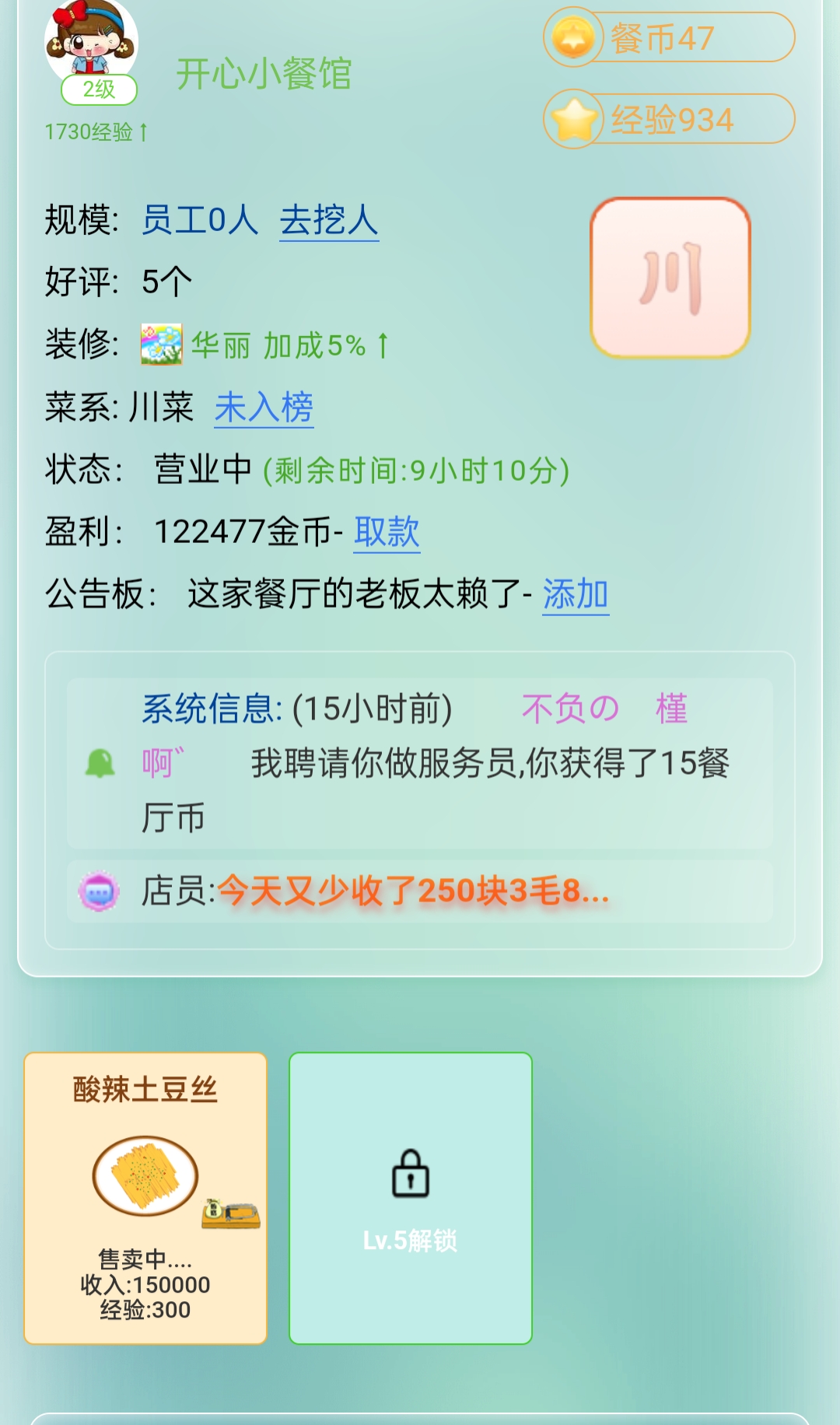Upgrade decoration via 华丽 加成5% link

(289, 345)
